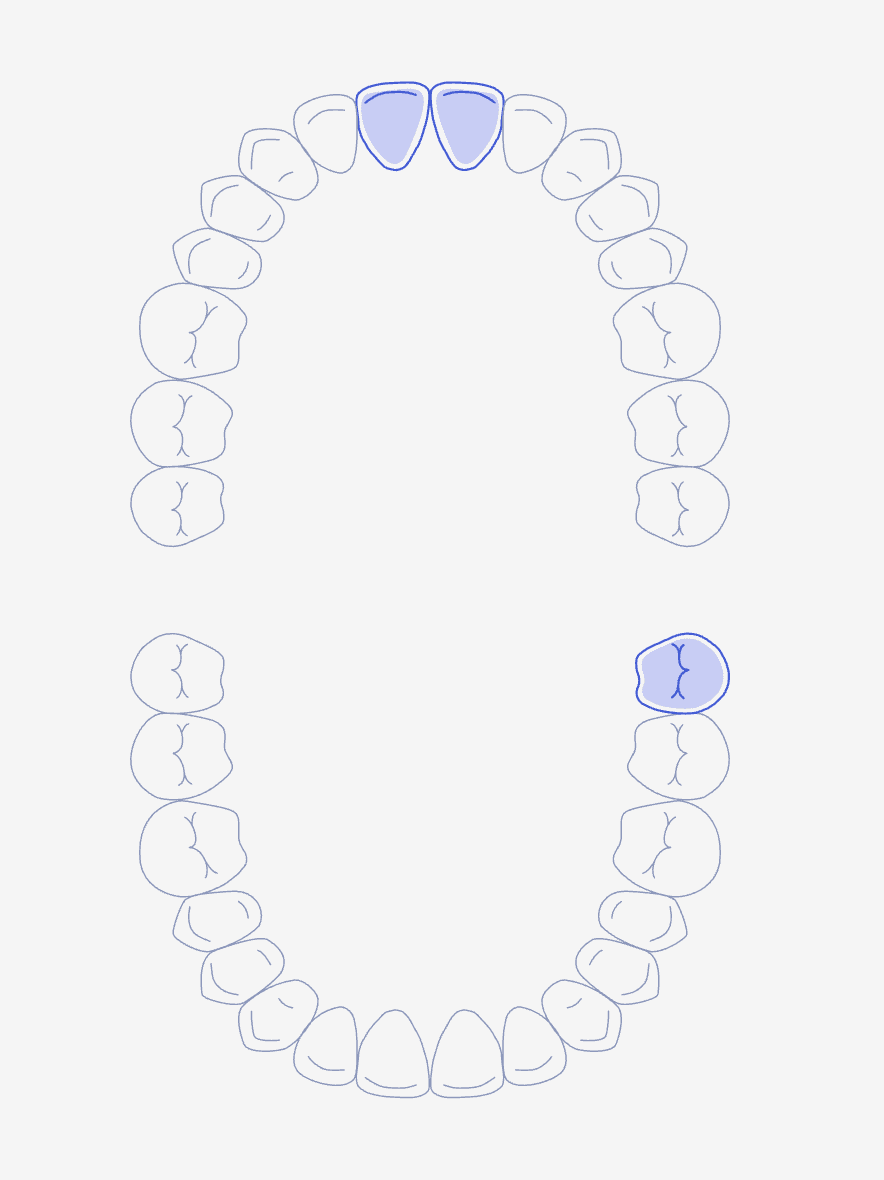Select the upper left-side back molar
The image size is (884, 1180).
pyautogui.click(x=178, y=506)
